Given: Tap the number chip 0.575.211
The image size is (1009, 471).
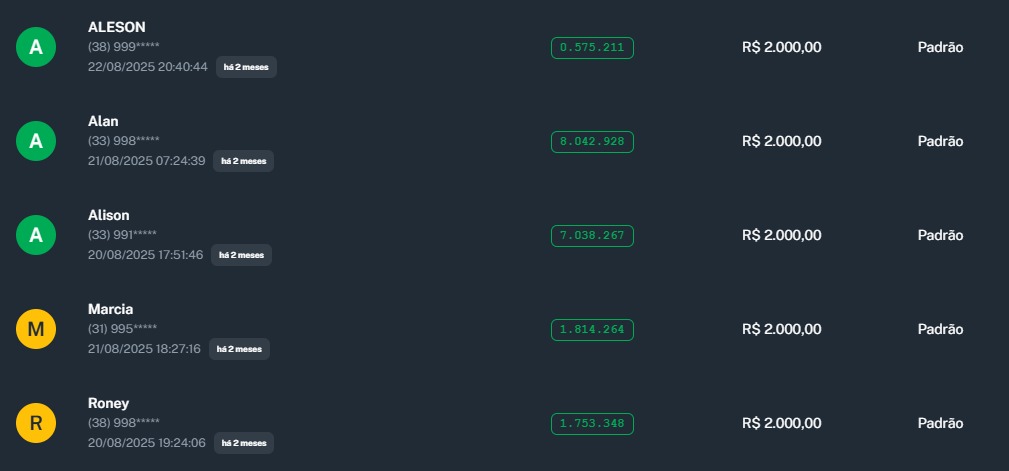Looking at the screenshot, I should coord(592,47).
